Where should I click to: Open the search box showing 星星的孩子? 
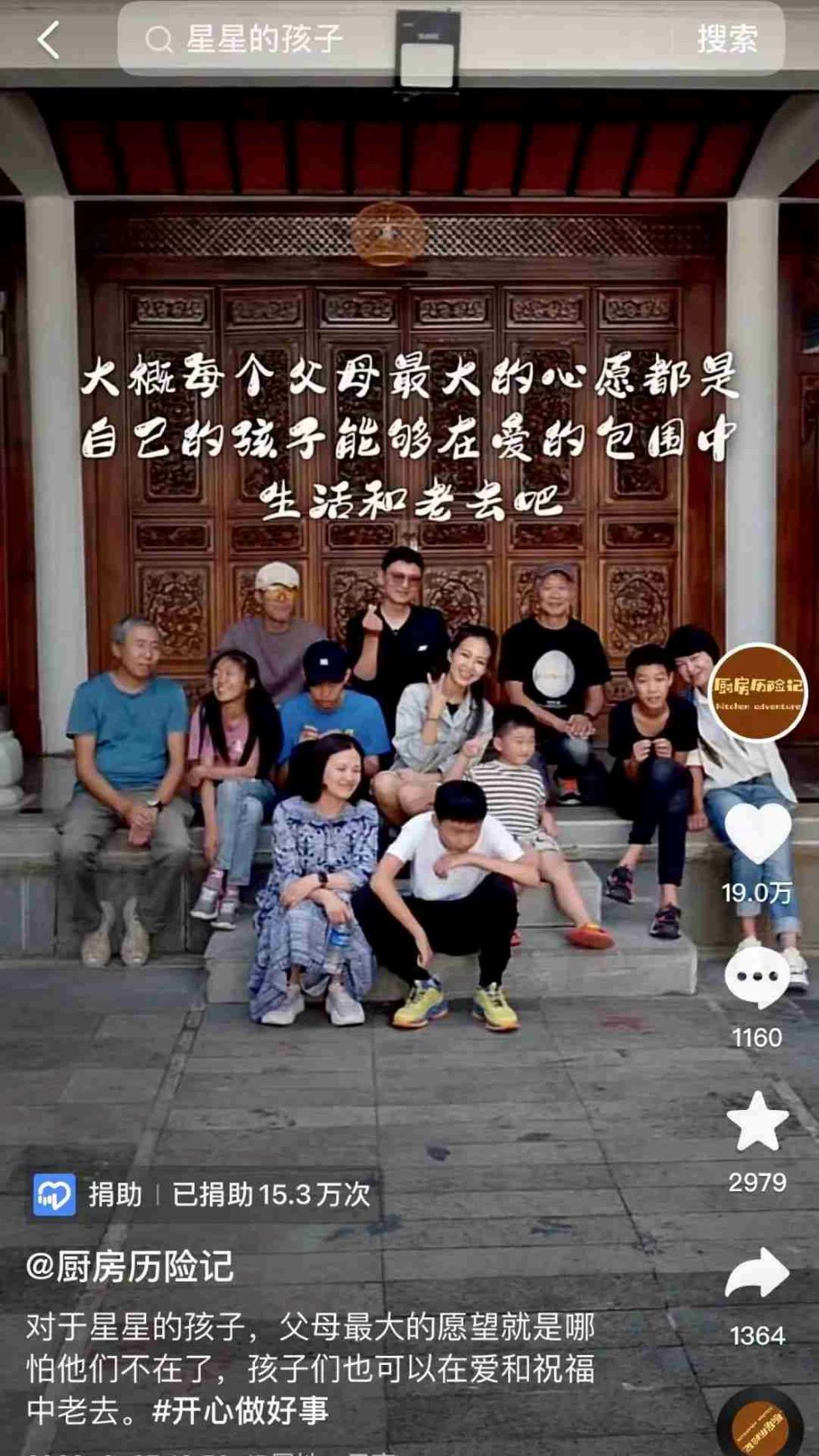(x=393, y=38)
